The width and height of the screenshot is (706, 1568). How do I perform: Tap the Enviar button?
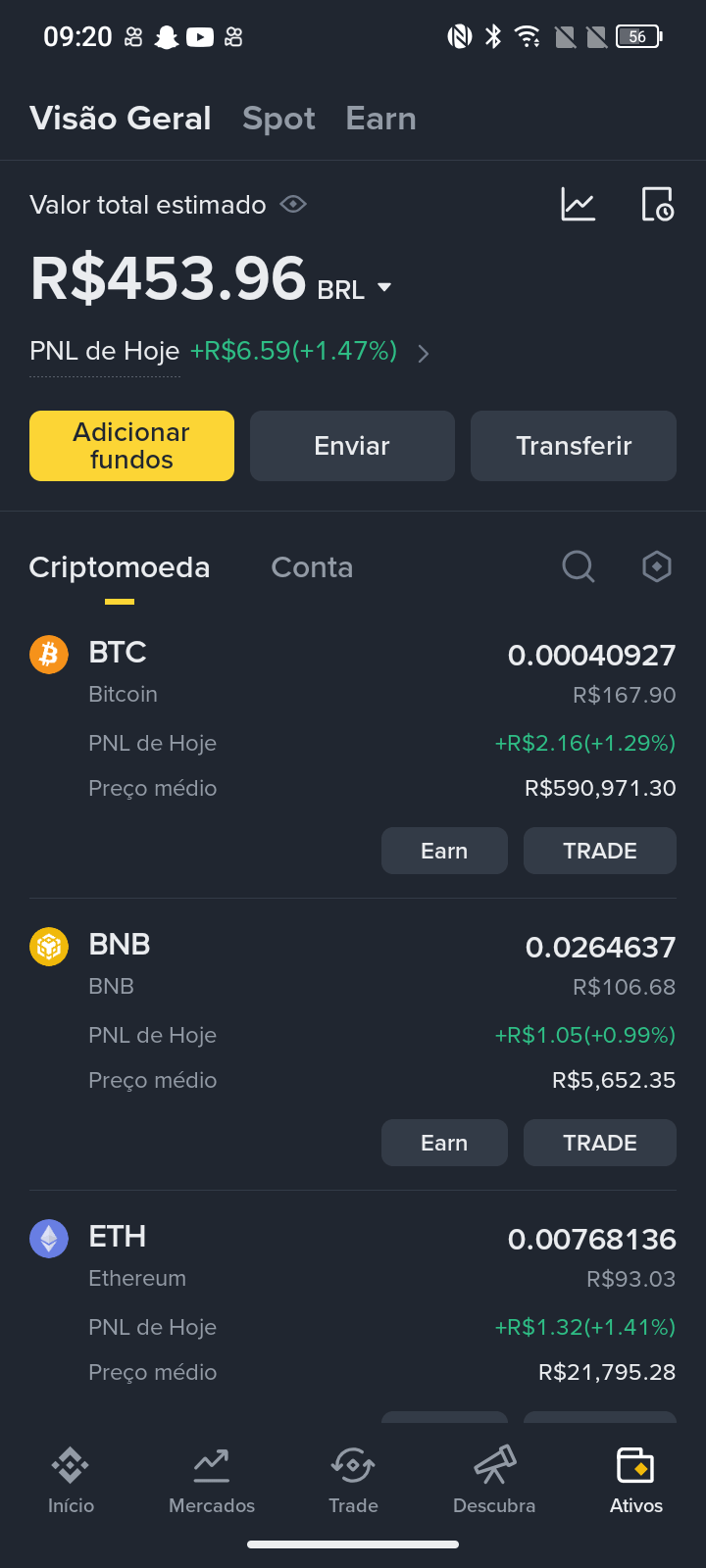(352, 446)
